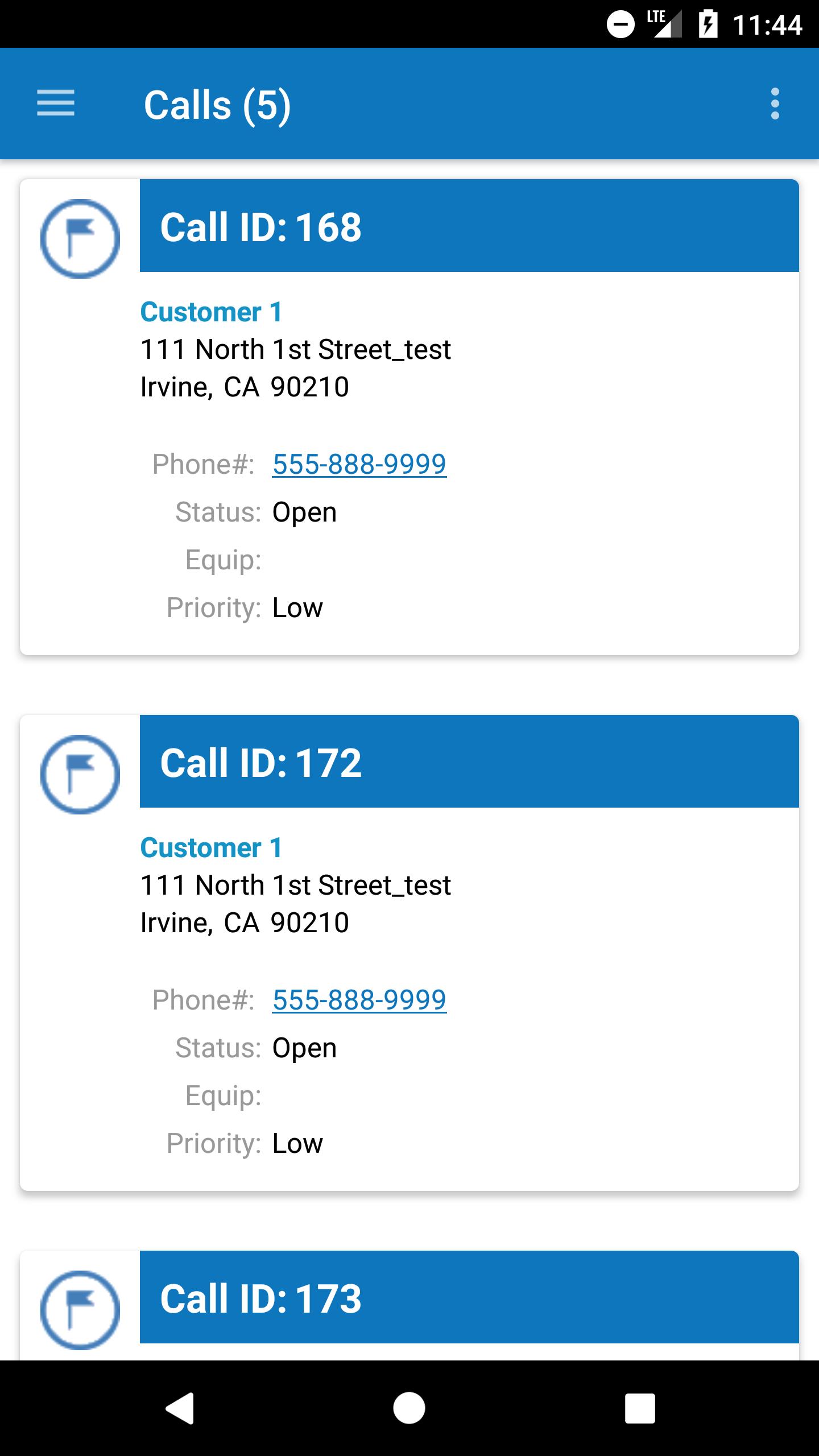Image resolution: width=819 pixels, height=1456 pixels.
Task: Dial the phone number under Call ID 172
Action: (x=359, y=1000)
